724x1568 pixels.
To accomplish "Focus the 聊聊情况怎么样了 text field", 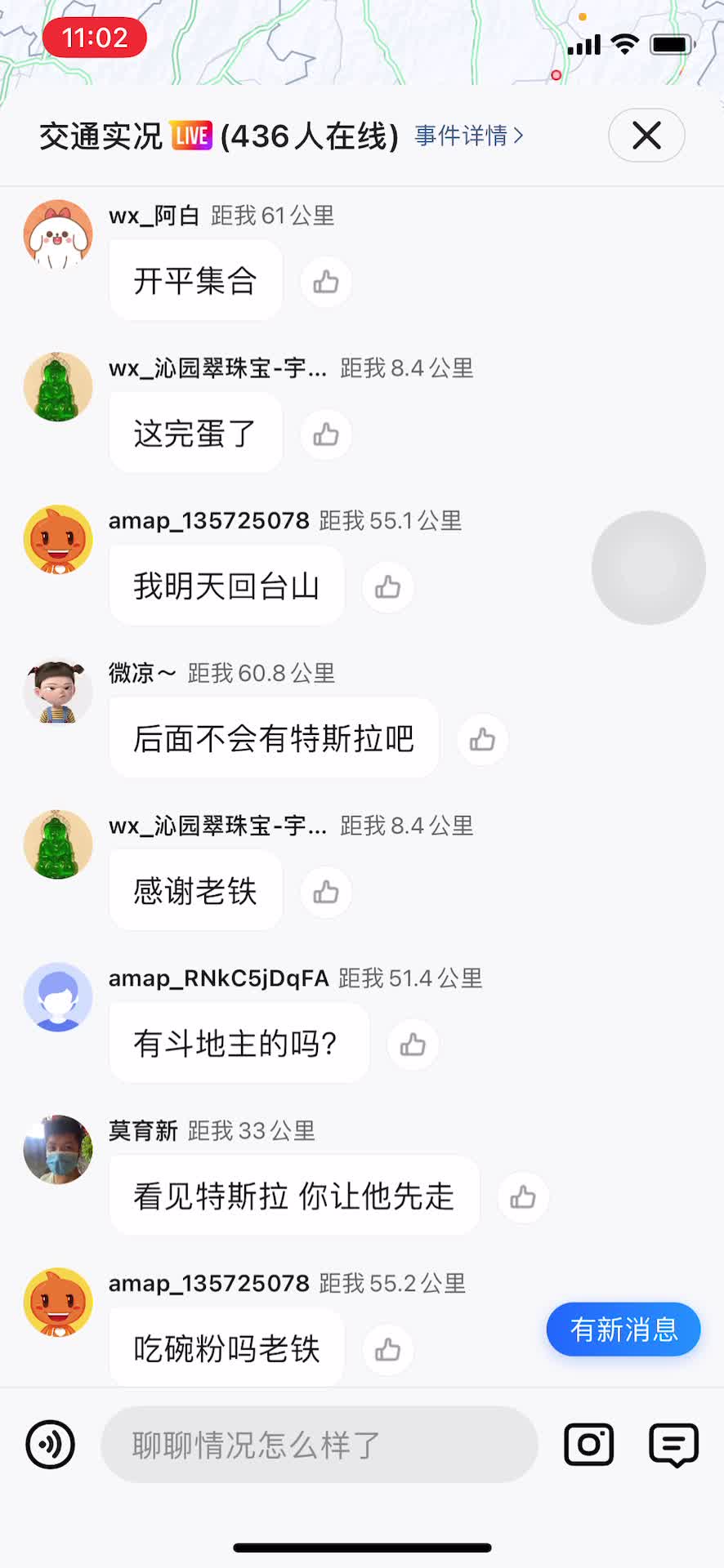I will pos(319,1444).
